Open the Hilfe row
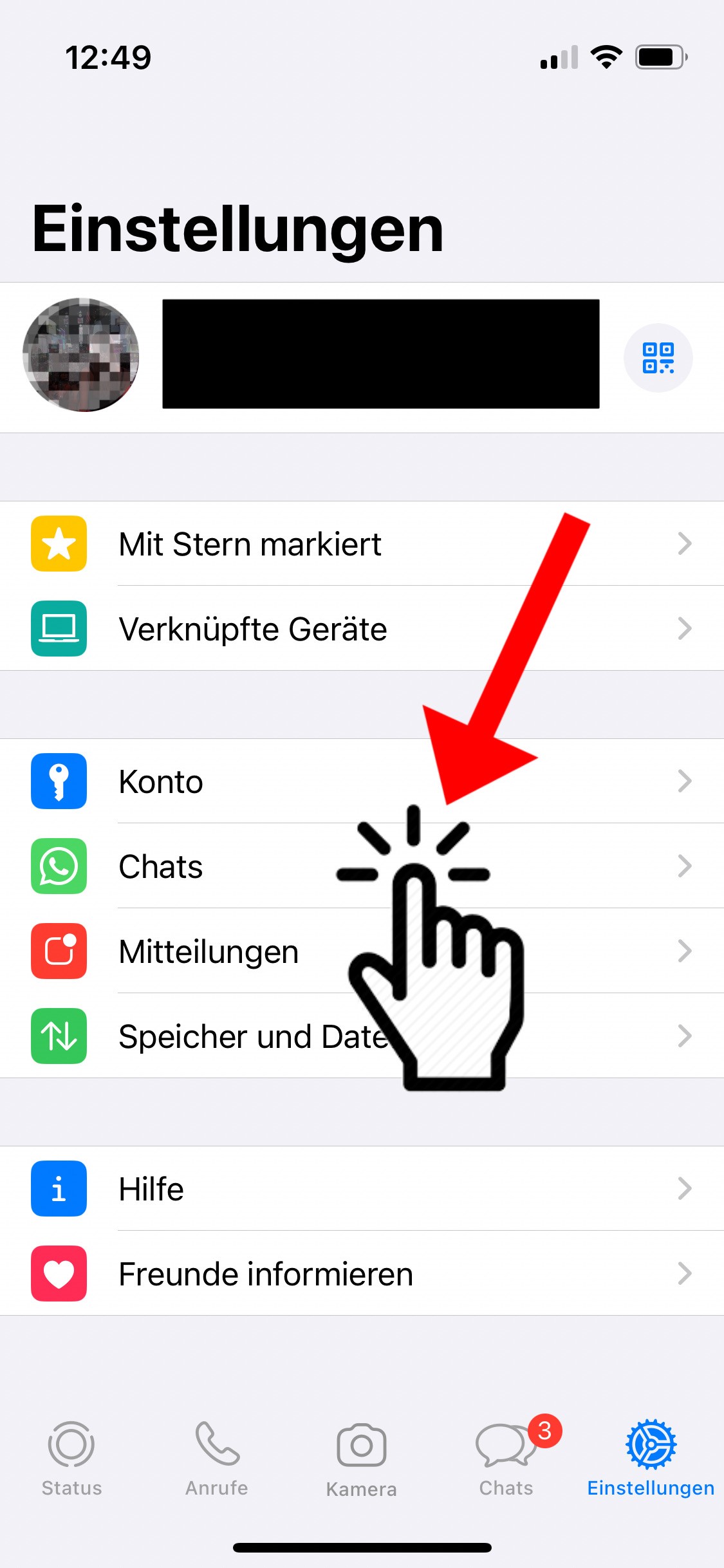Viewport: 724px width, 1568px height. pyautogui.click(x=362, y=1188)
